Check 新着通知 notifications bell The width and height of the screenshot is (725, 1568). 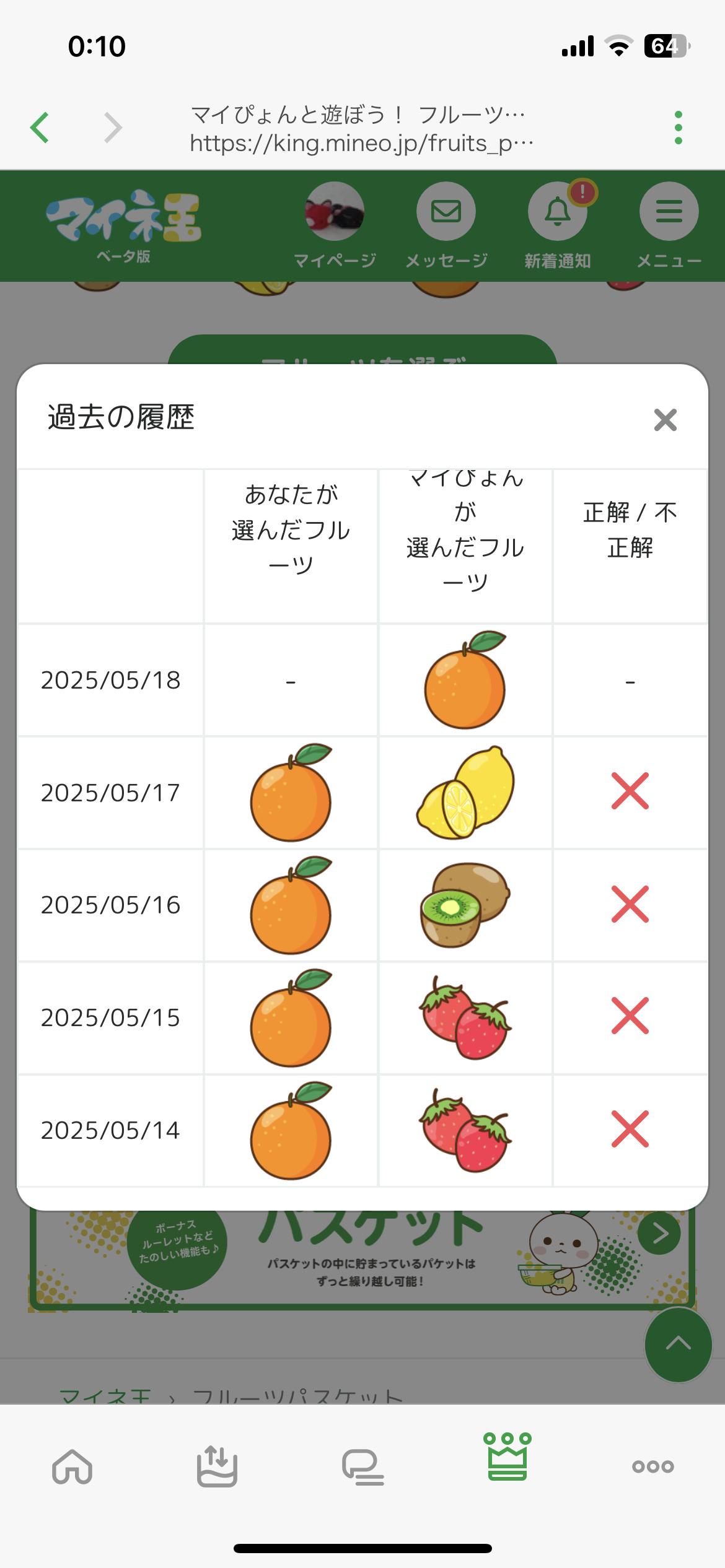(558, 224)
